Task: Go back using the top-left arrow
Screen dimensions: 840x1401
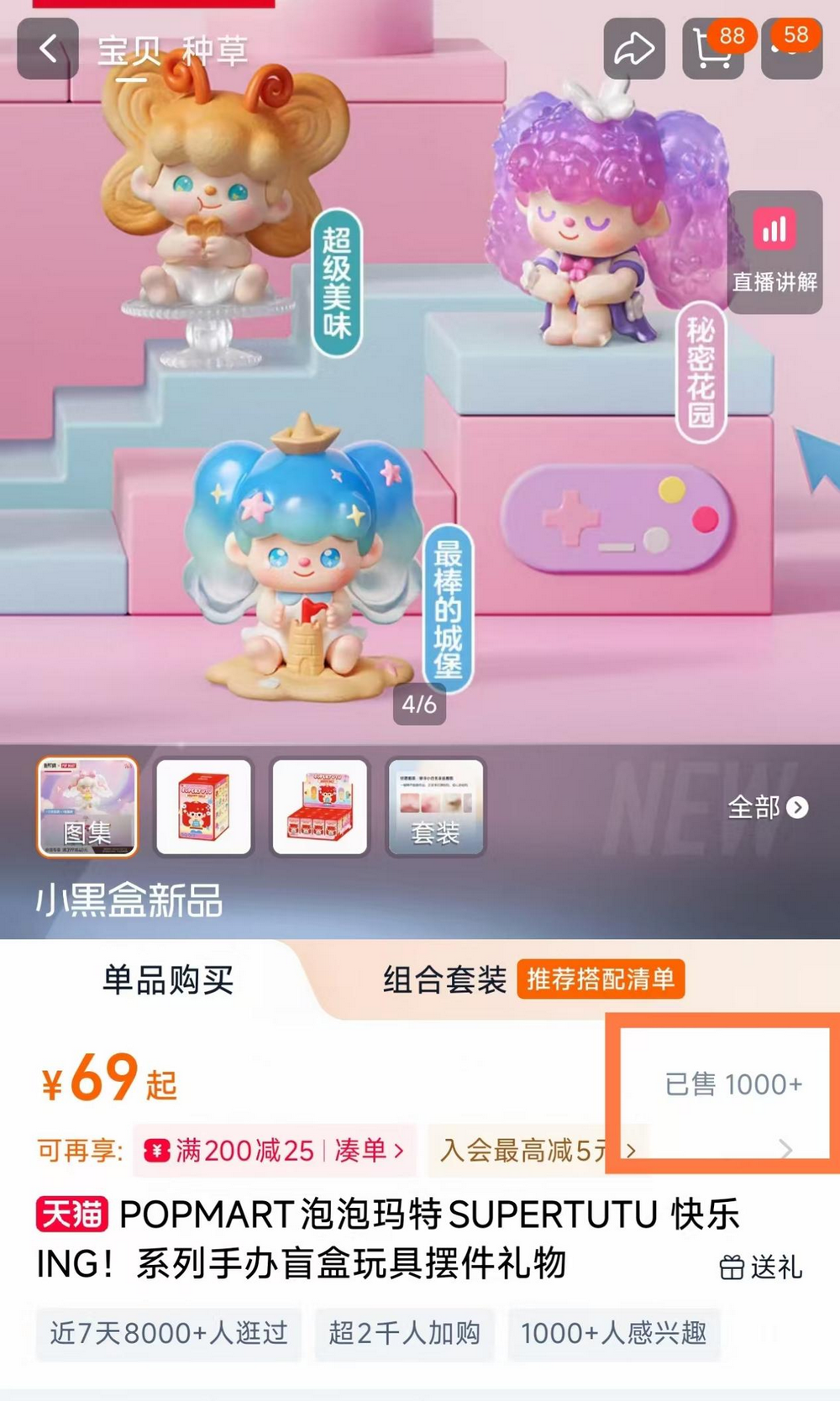Action: (x=48, y=49)
